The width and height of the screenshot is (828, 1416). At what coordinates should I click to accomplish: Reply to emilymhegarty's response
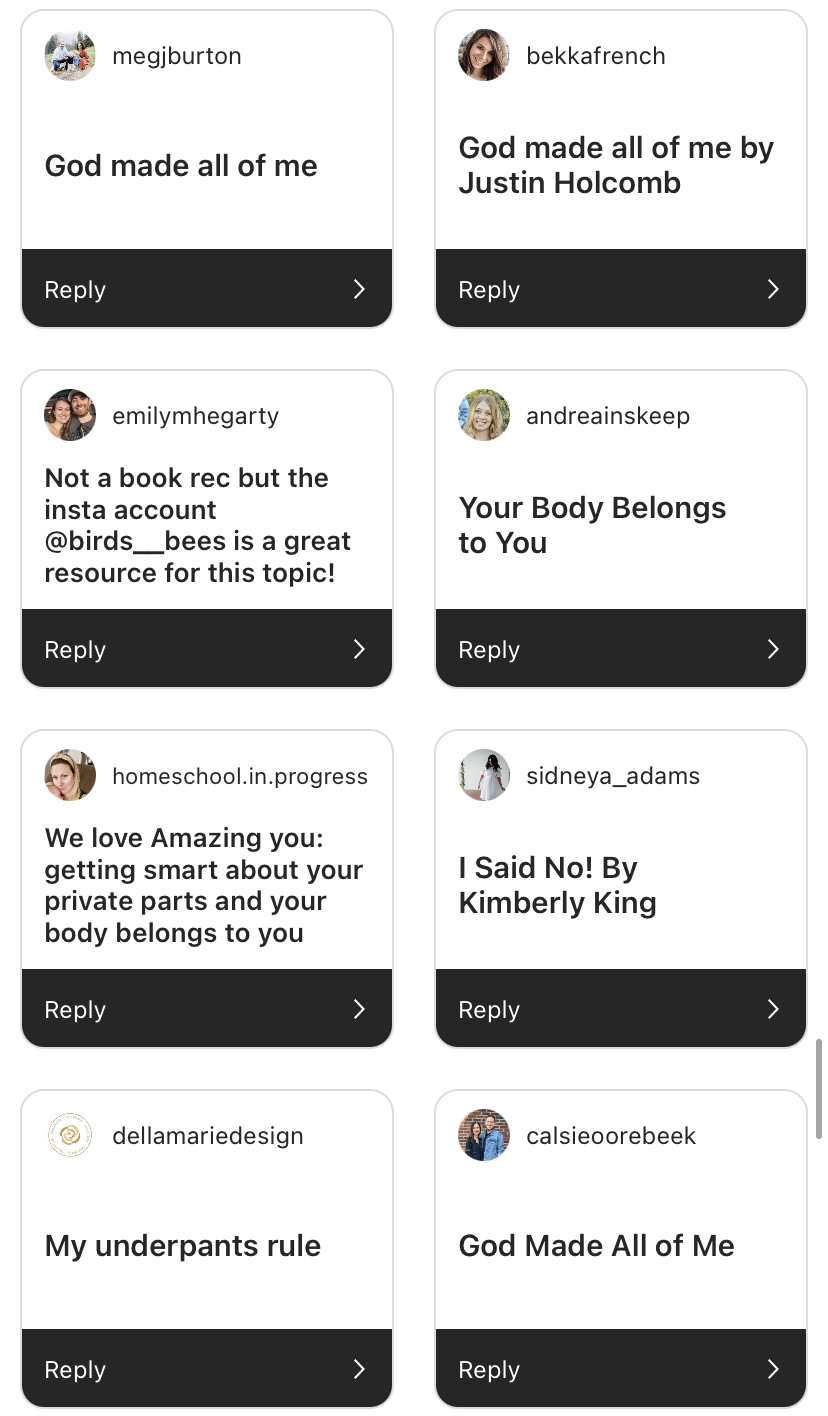pos(206,649)
